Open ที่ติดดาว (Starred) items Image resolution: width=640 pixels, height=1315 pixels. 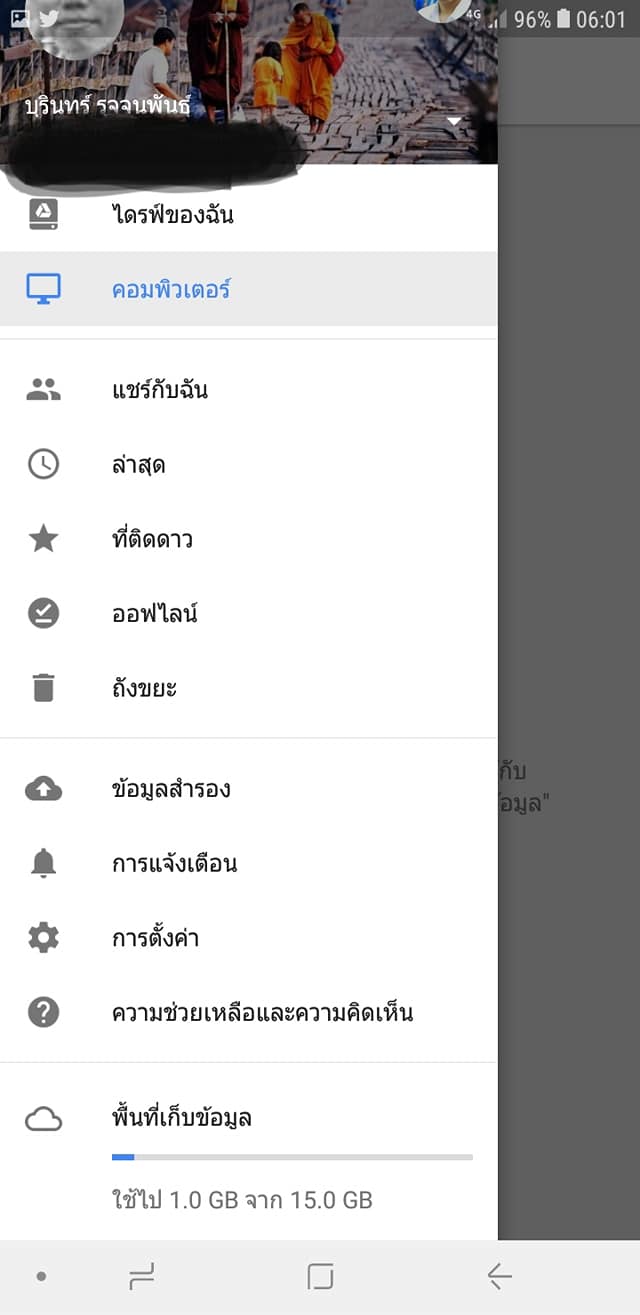pos(152,540)
